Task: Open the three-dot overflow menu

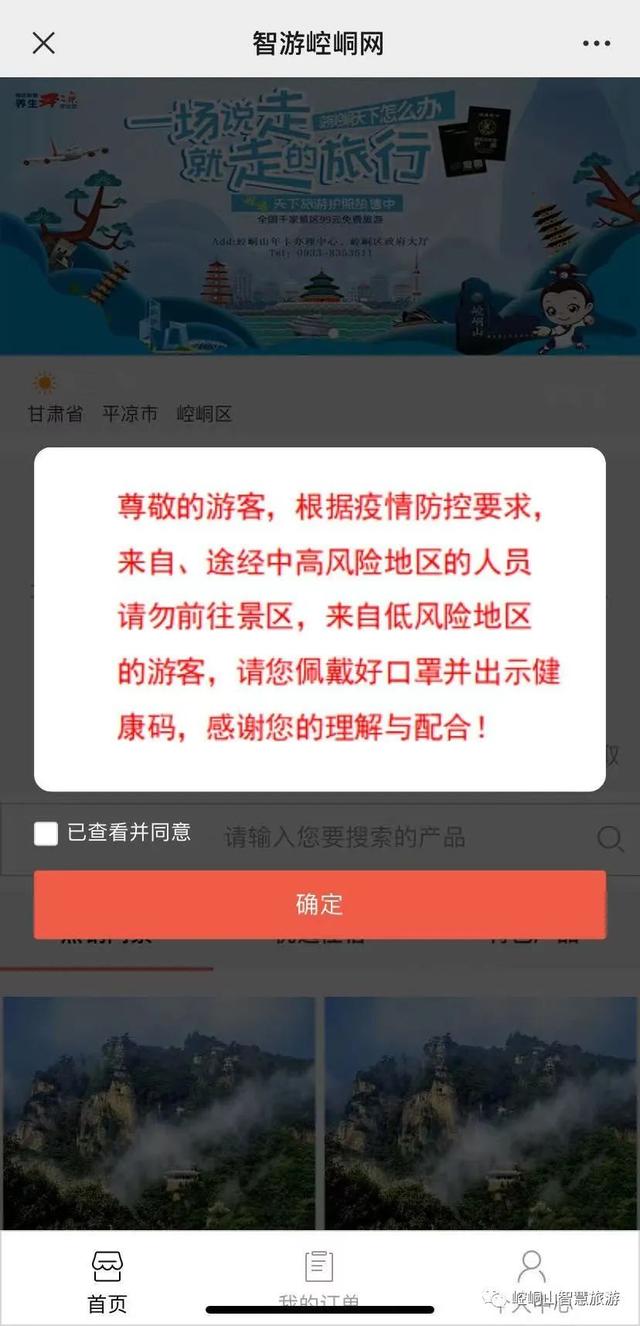Action: point(596,43)
